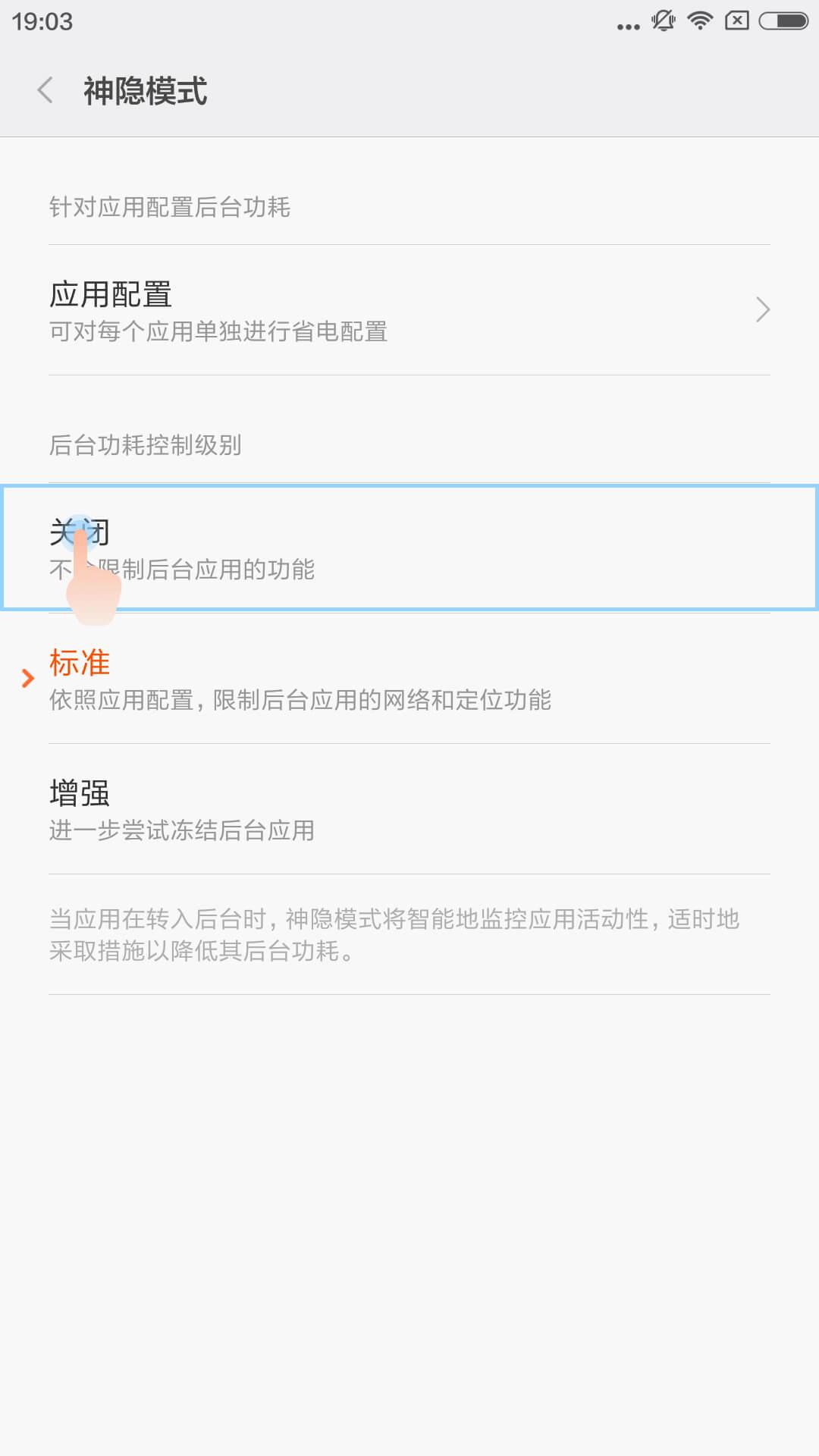Viewport: 819px width, 1456px height.
Task: Go back from 神隐模式 screen
Action: [x=45, y=90]
